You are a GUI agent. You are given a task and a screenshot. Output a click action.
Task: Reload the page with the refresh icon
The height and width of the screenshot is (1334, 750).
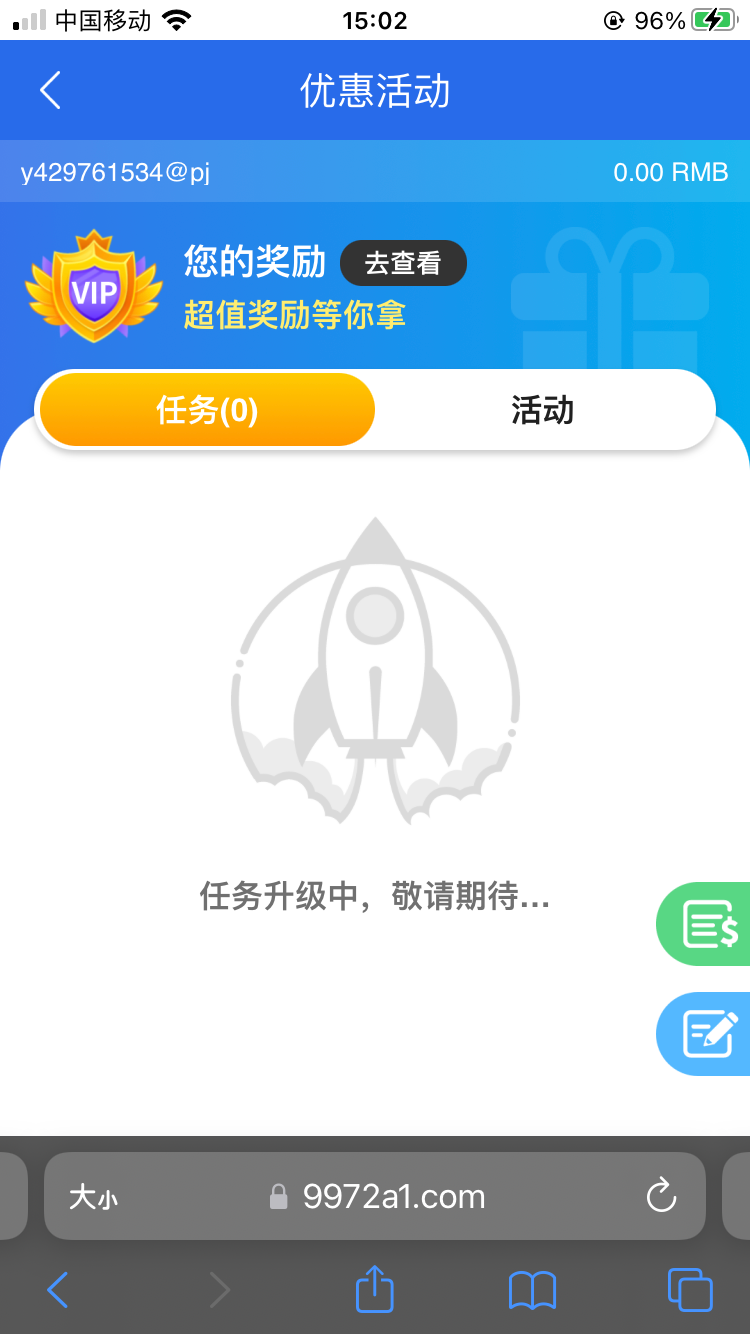coord(661,1196)
